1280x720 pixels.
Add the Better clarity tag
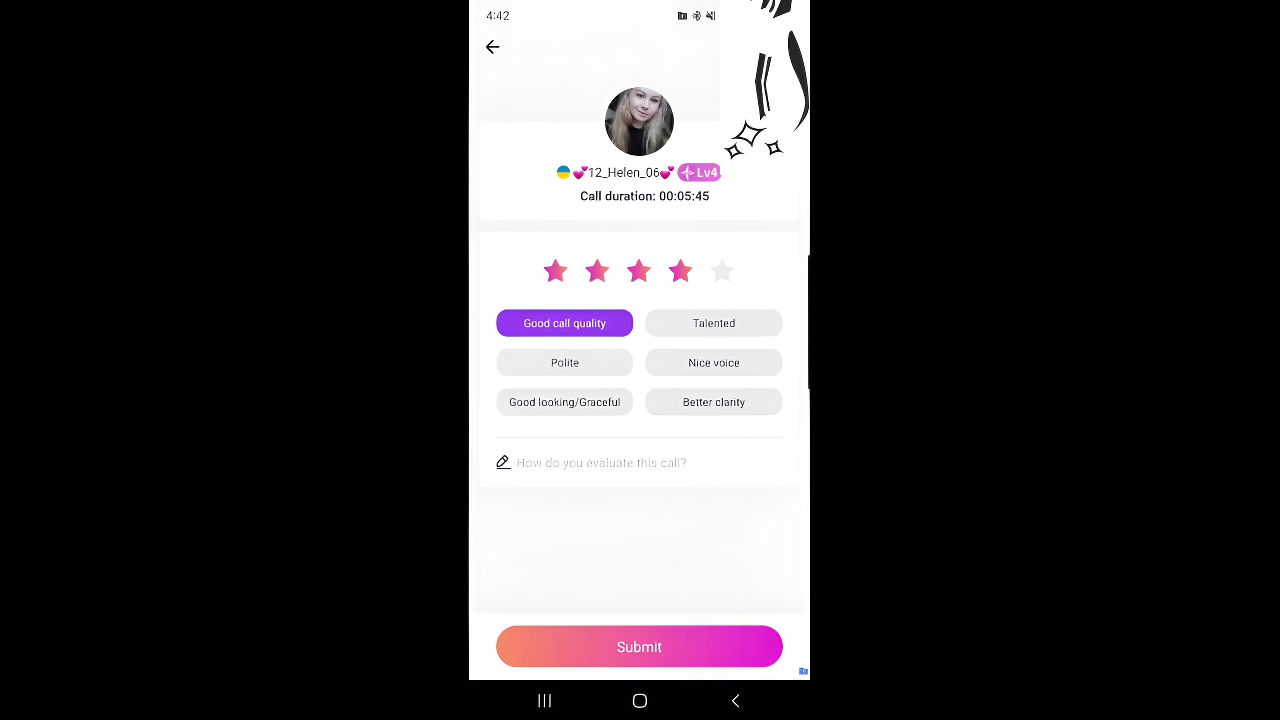713,402
